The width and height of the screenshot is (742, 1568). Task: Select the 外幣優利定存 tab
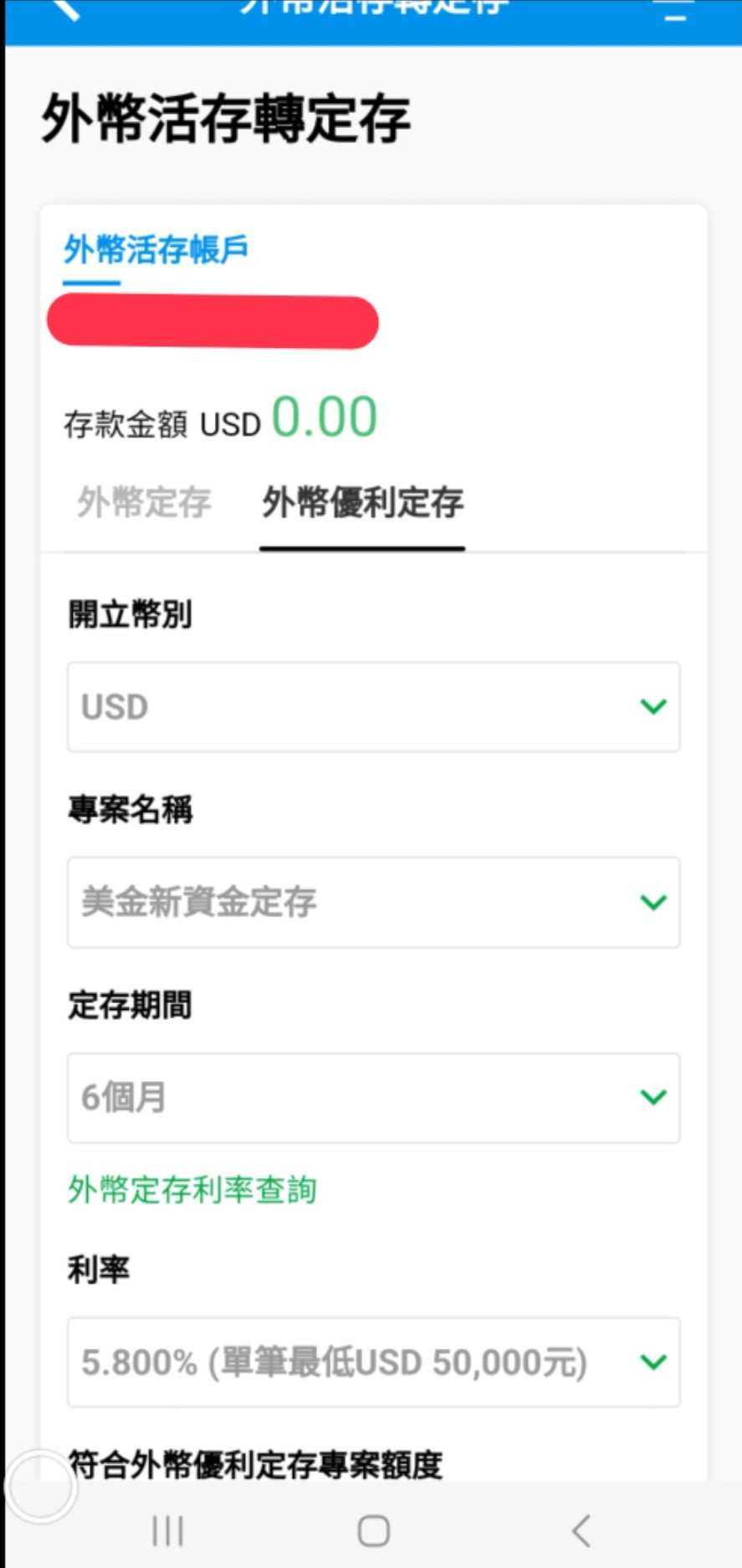coord(362,503)
